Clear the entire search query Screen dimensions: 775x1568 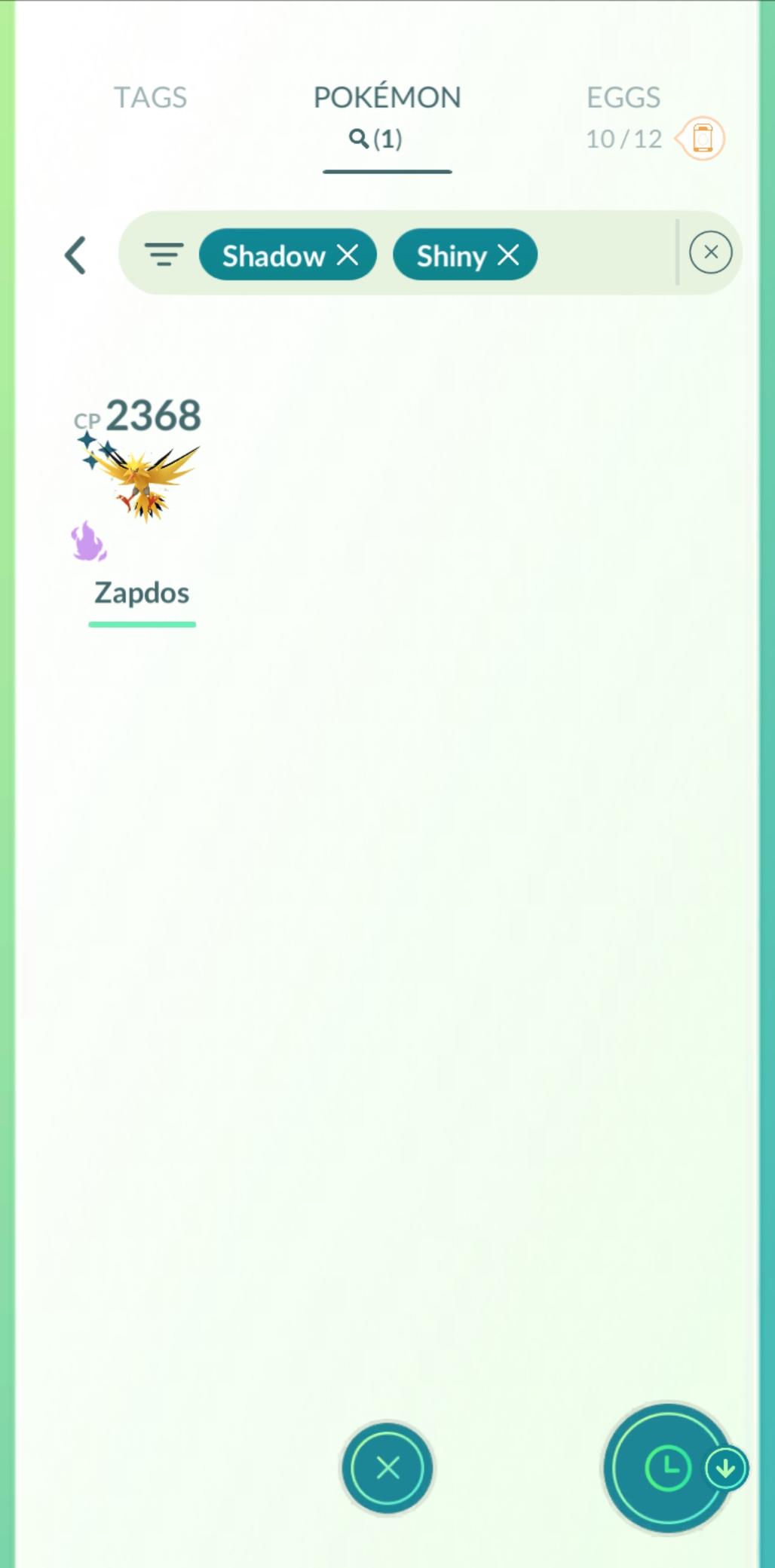point(710,252)
